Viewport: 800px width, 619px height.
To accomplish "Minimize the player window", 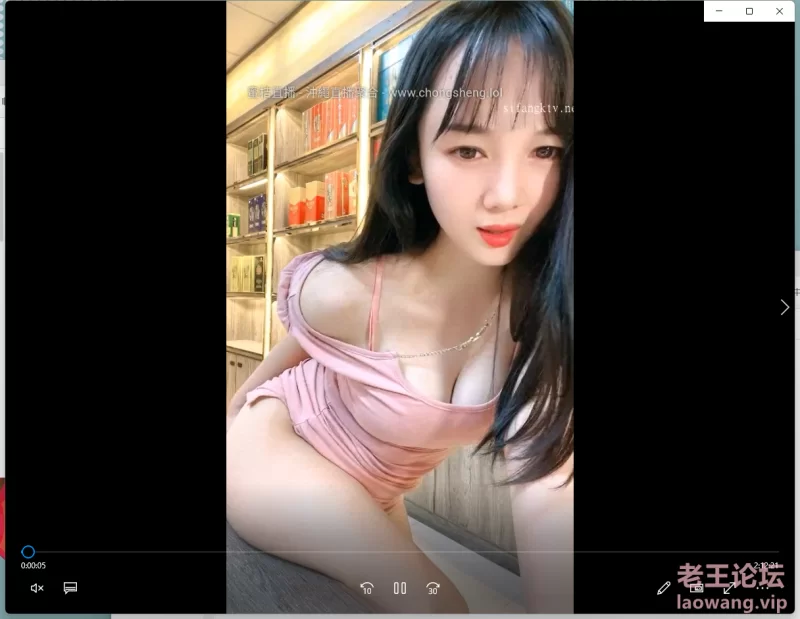I will point(720,11).
